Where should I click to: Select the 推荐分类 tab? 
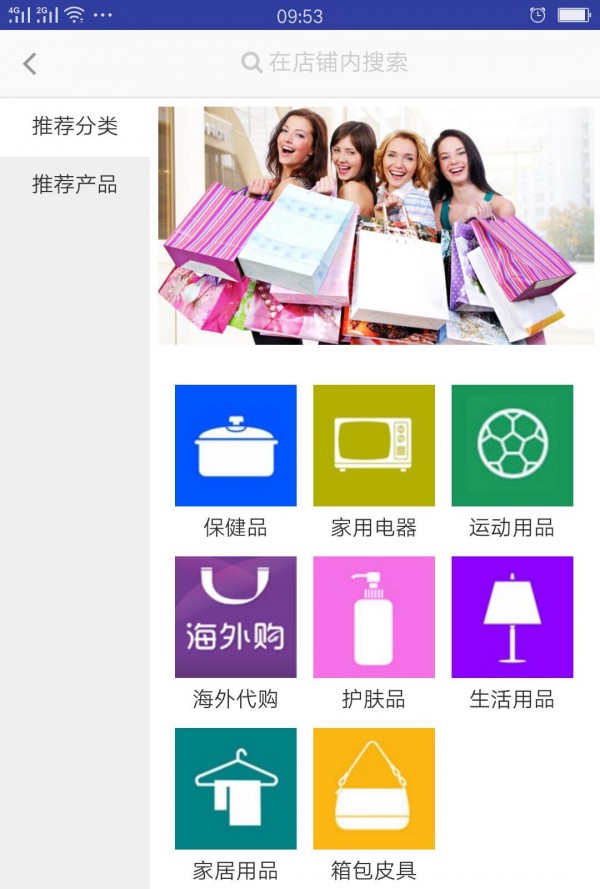pos(75,127)
